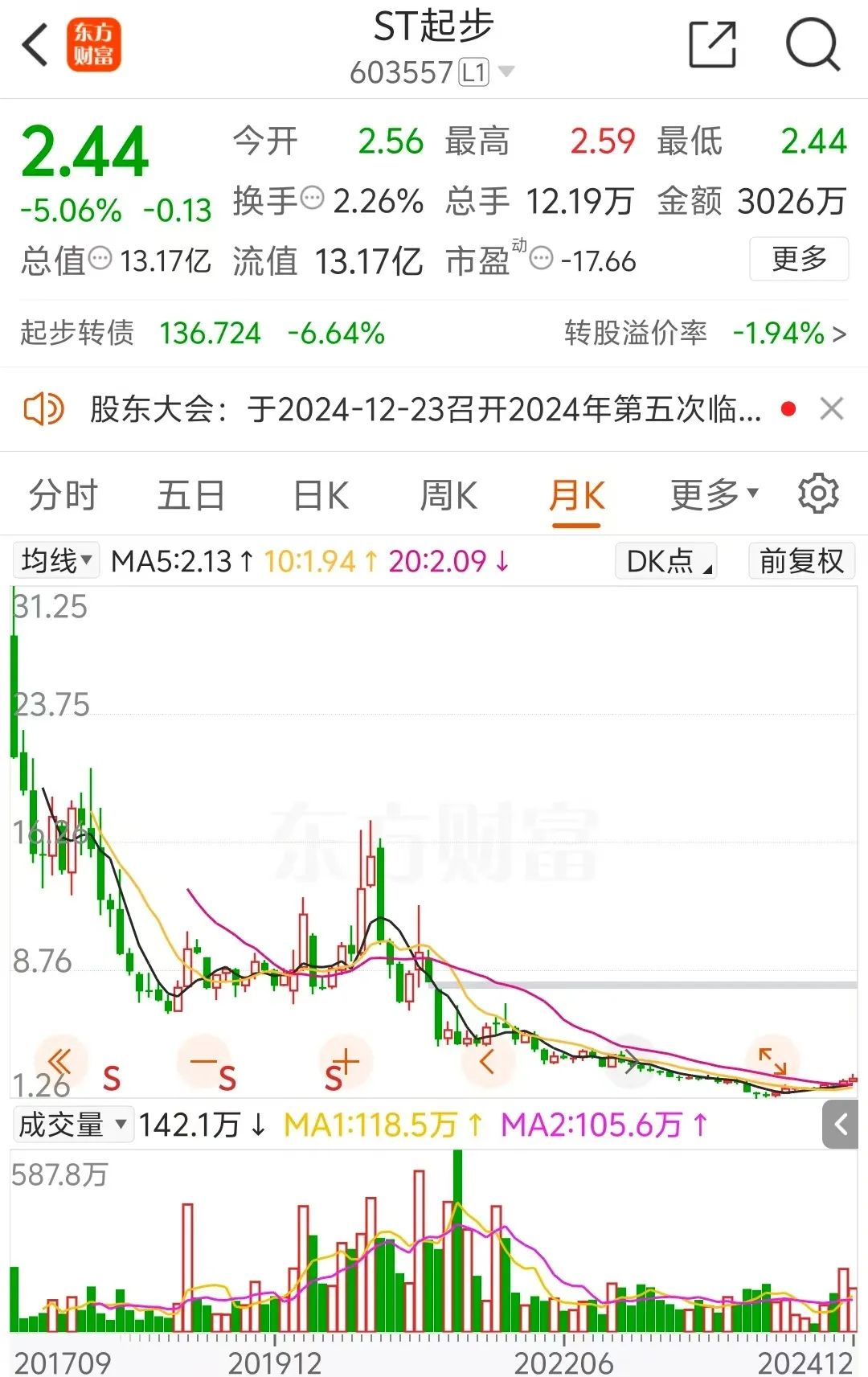Switch to the 分时 intraday tab
This screenshot has height=1377, width=868.
pyautogui.click(x=61, y=494)
